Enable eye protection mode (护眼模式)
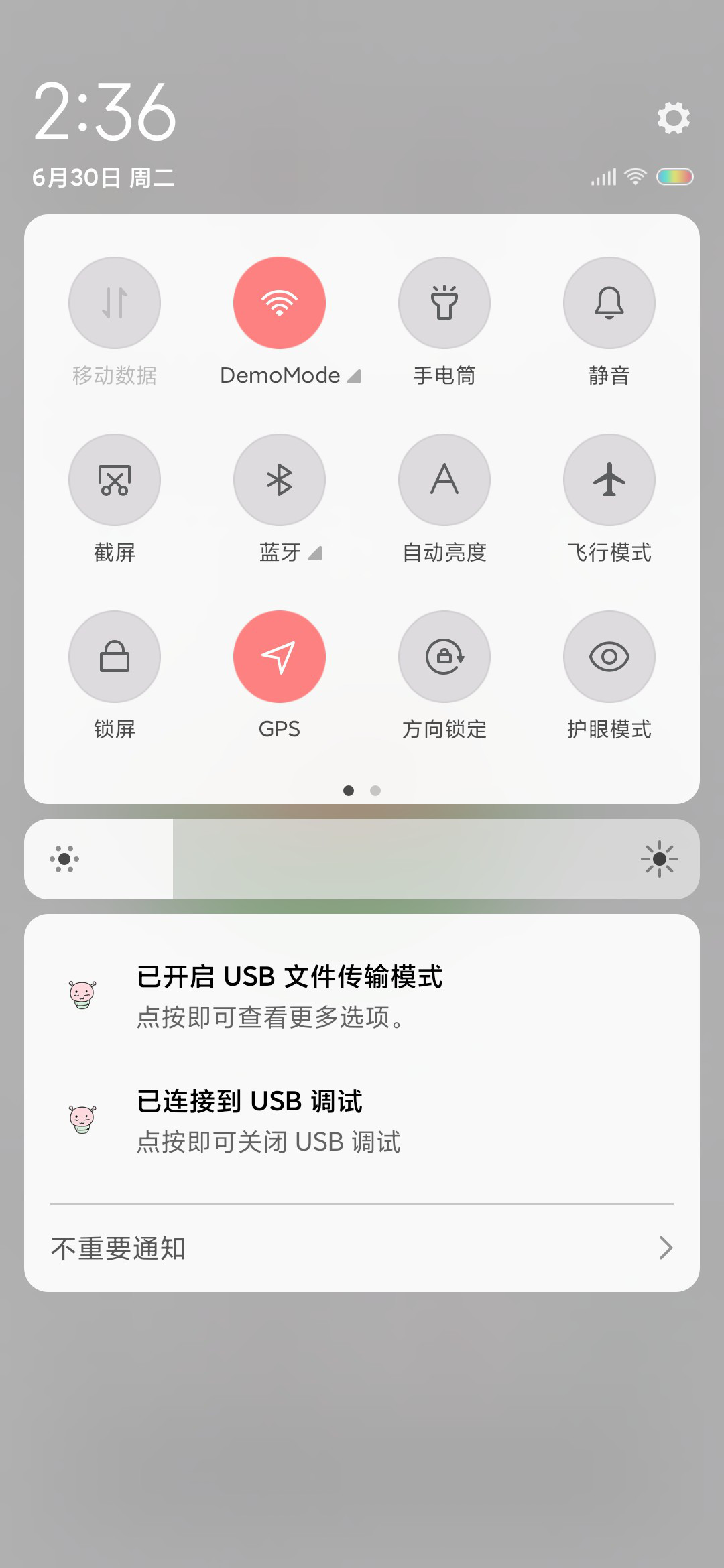 [609, 657]
